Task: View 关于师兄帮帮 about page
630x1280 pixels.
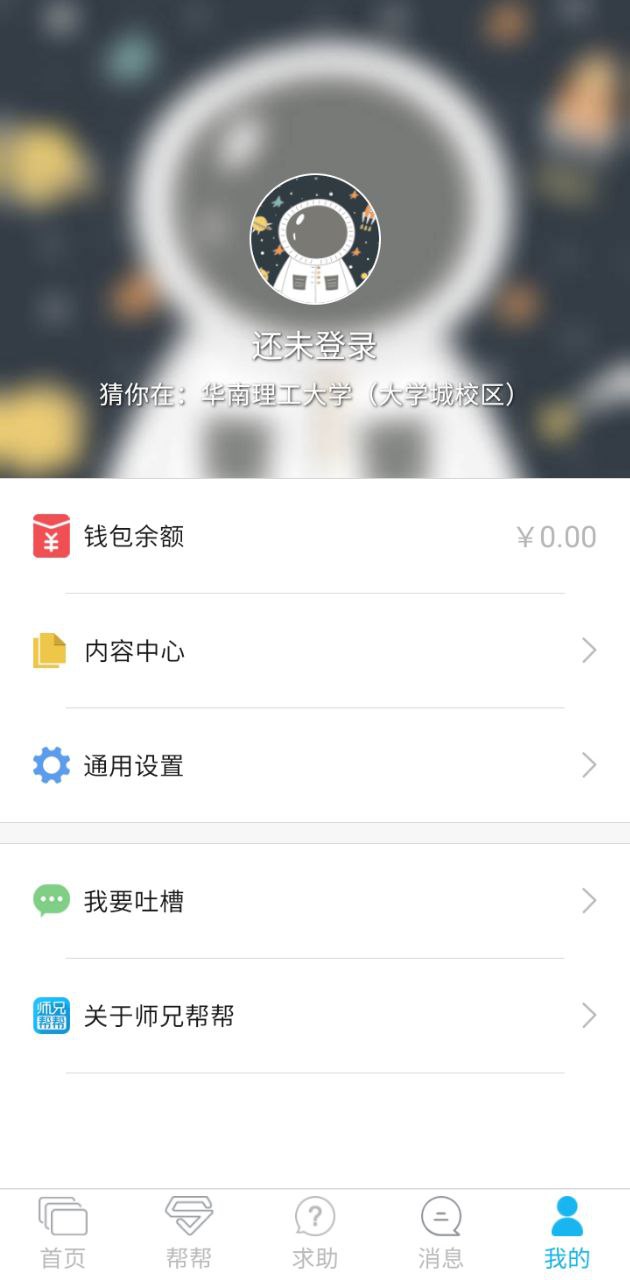Action: click(x=315, y=1016)
